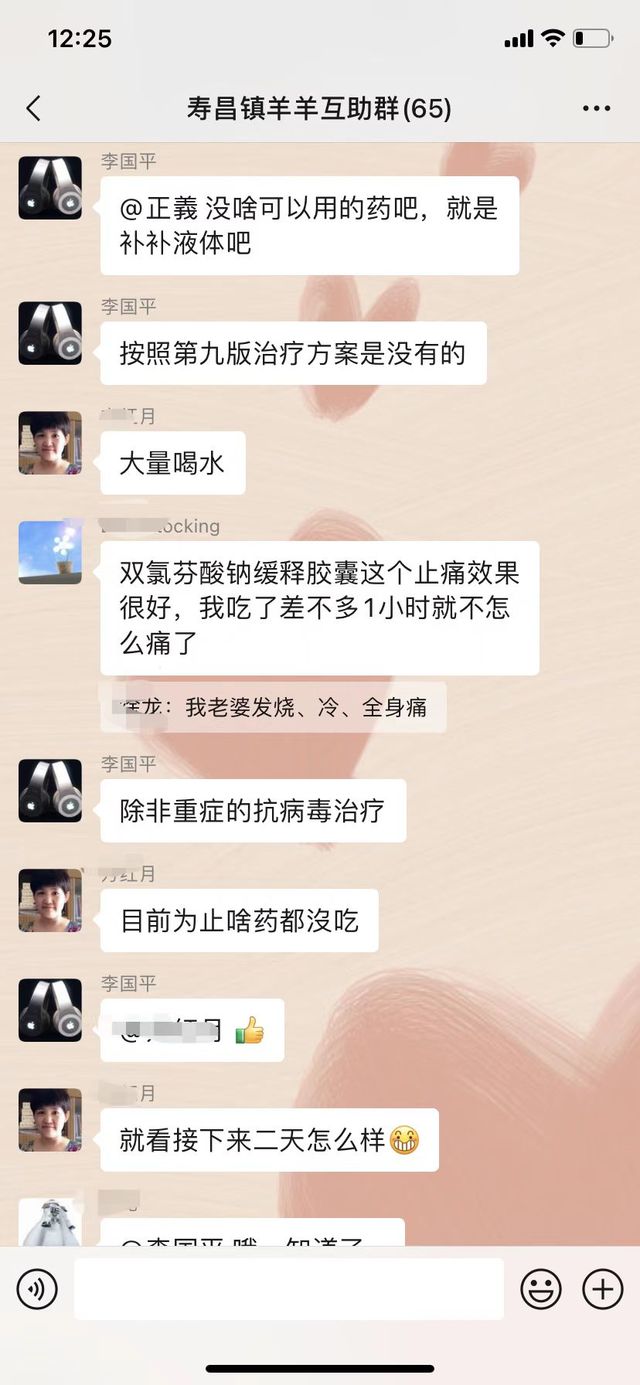Switch to voice message input
The width and height of the screenshot is (640, 1385).
pyautogui.click(x=37, y=1290)
